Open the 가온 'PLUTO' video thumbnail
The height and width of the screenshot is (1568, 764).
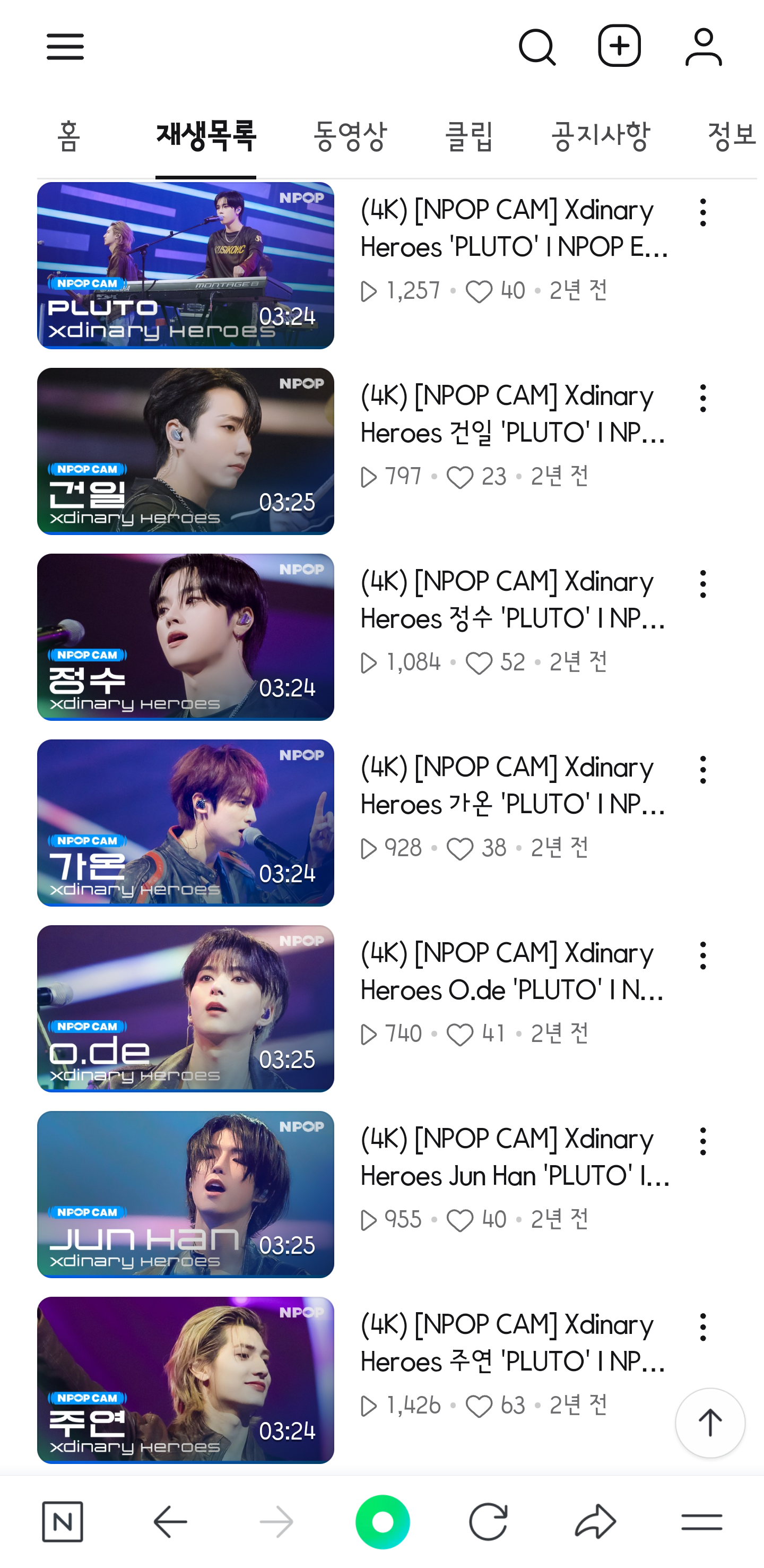tap(186, 822)
